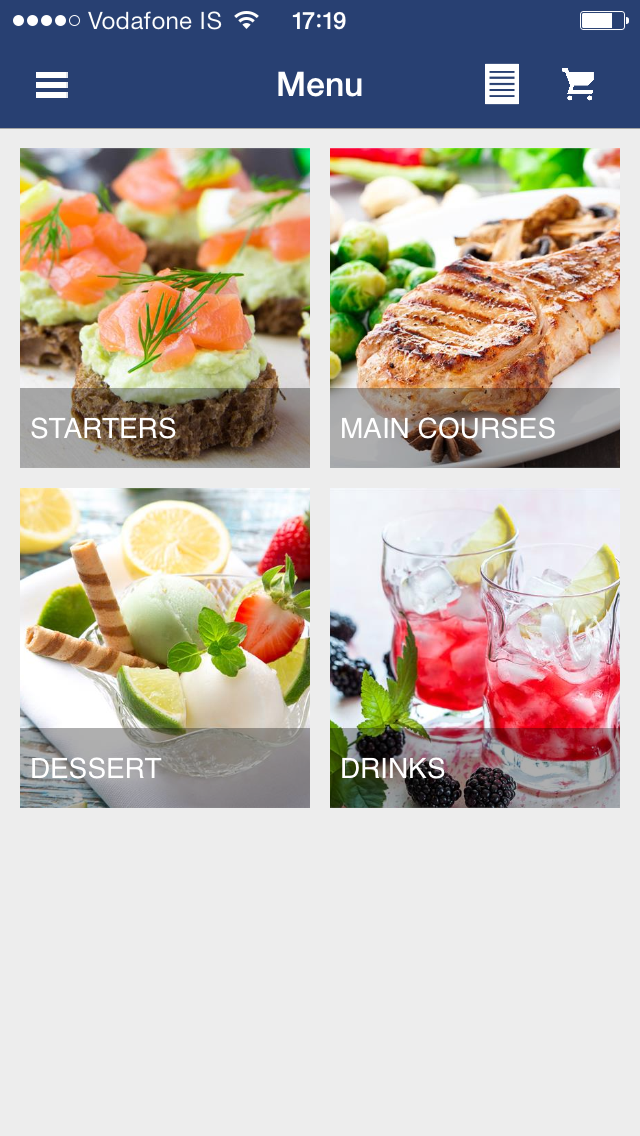
Task: Select the Drinks category
Action: point(475,648)
